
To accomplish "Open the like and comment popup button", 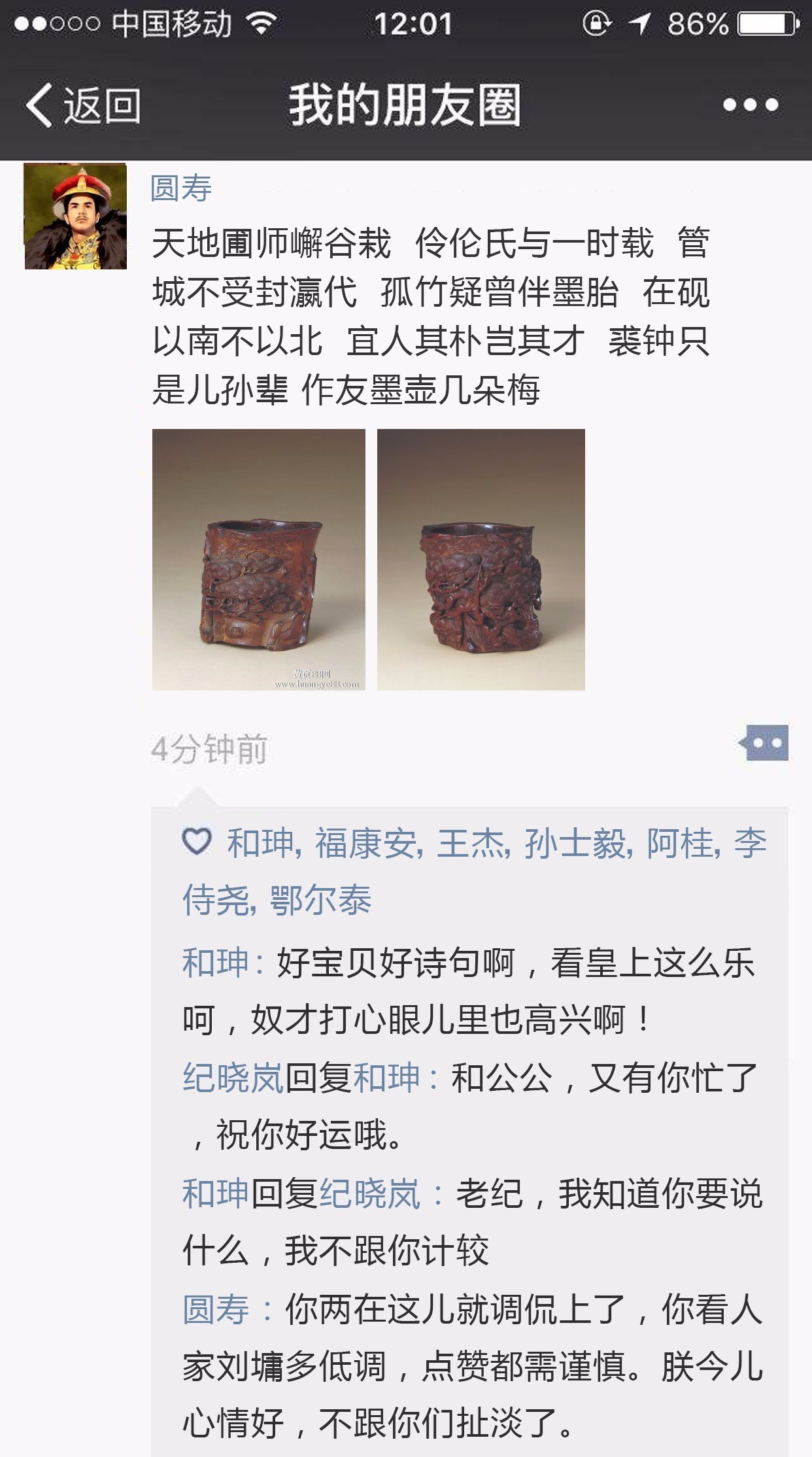I will (x=764, y=743).
